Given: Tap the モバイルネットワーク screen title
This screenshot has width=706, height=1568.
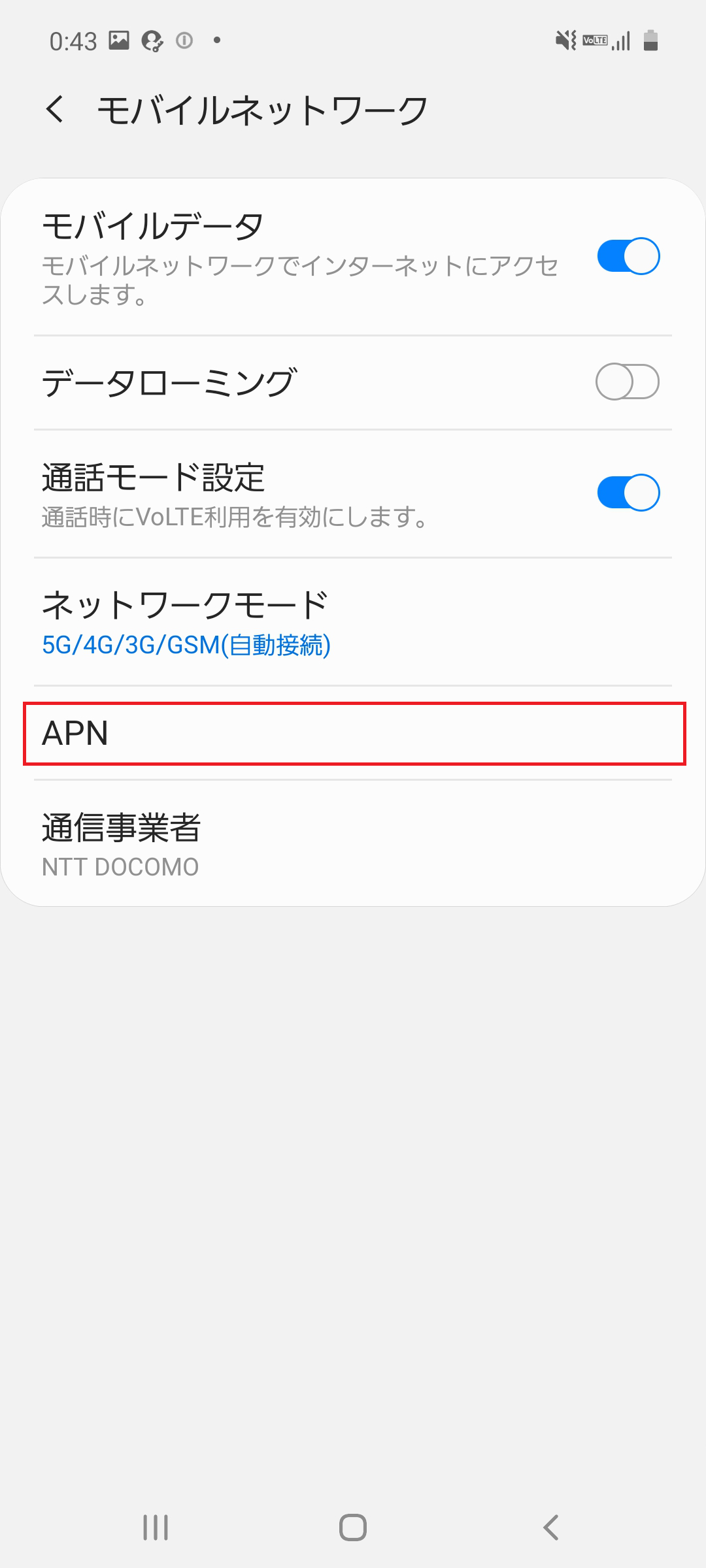Looking at the screenshot, I should (261, 108).
